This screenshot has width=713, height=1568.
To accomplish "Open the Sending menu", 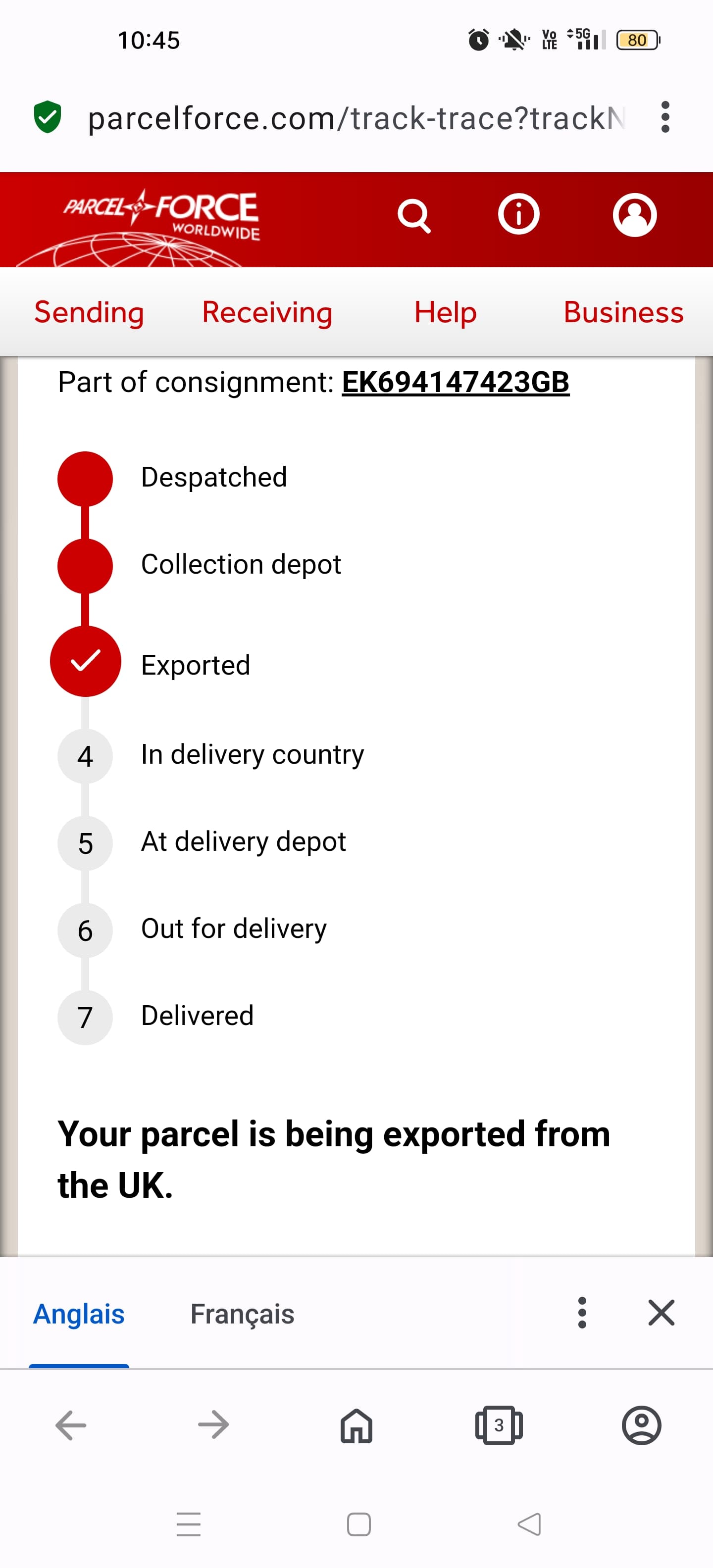I will click(x=89, y=312).
